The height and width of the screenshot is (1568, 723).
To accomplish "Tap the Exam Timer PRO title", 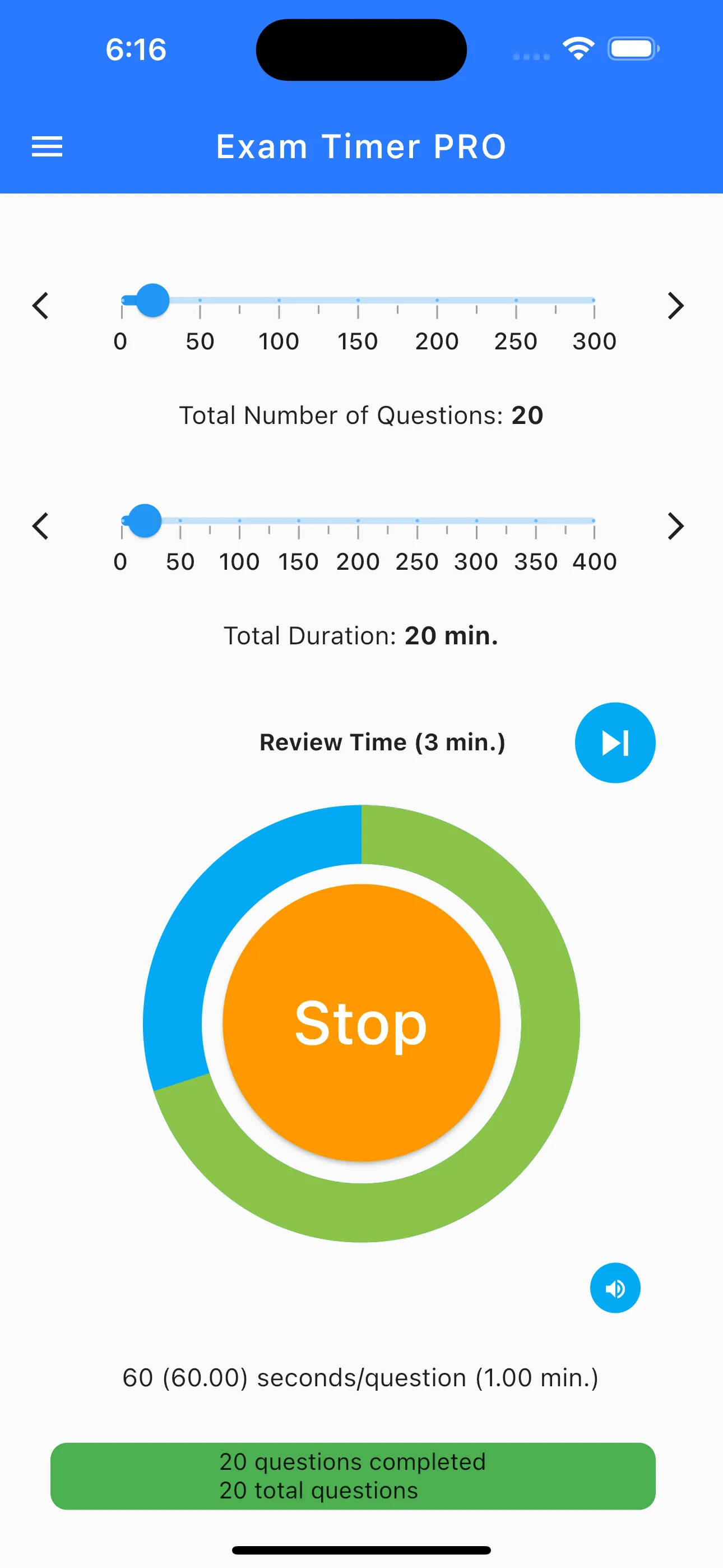I will click(361, 146).
